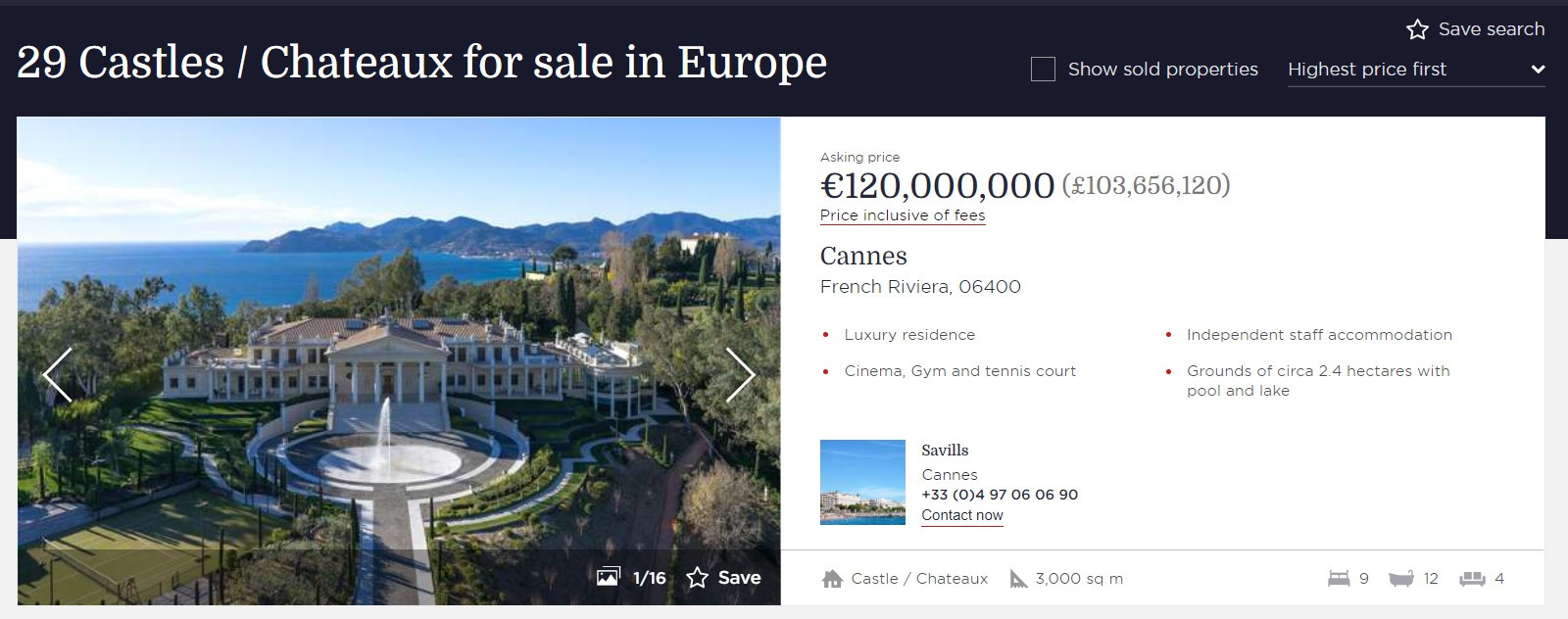The height and width of the screenshot is (619, 1568).
Task: Go to the previous property photo
Action: (x=57, y=375)
